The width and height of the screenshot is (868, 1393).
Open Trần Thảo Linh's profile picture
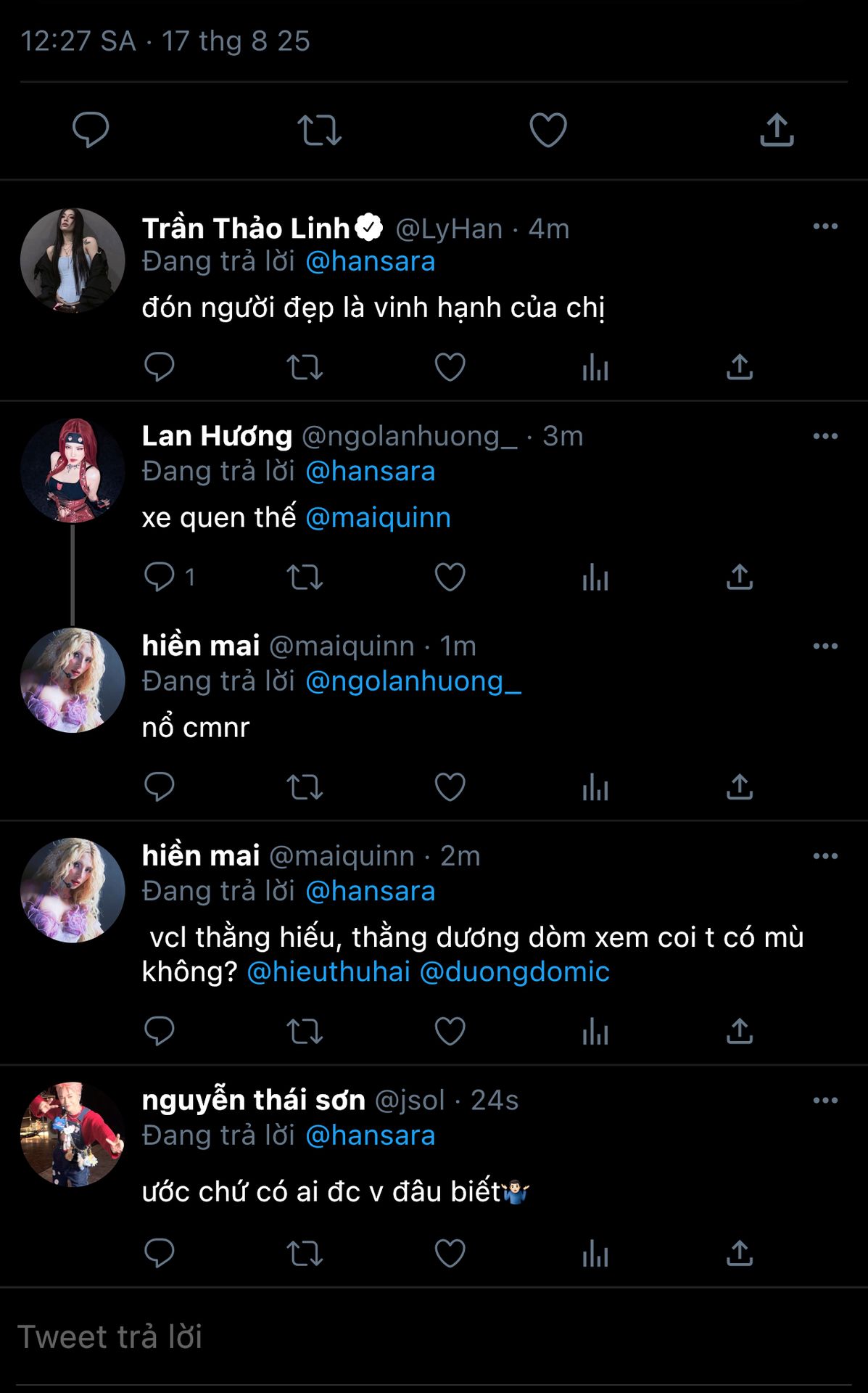(73, 260)
